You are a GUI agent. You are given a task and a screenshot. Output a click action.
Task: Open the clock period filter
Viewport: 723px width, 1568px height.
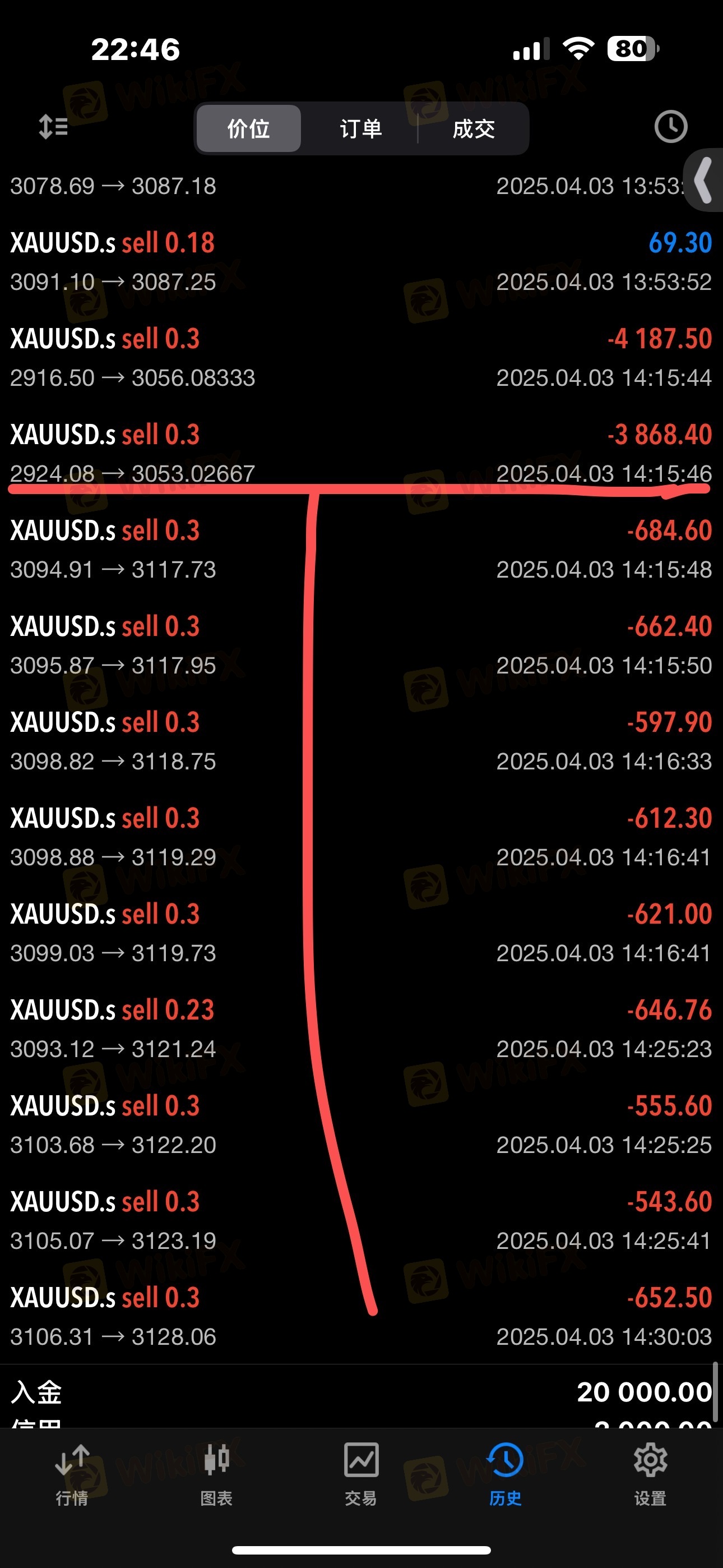pos(671,127)
